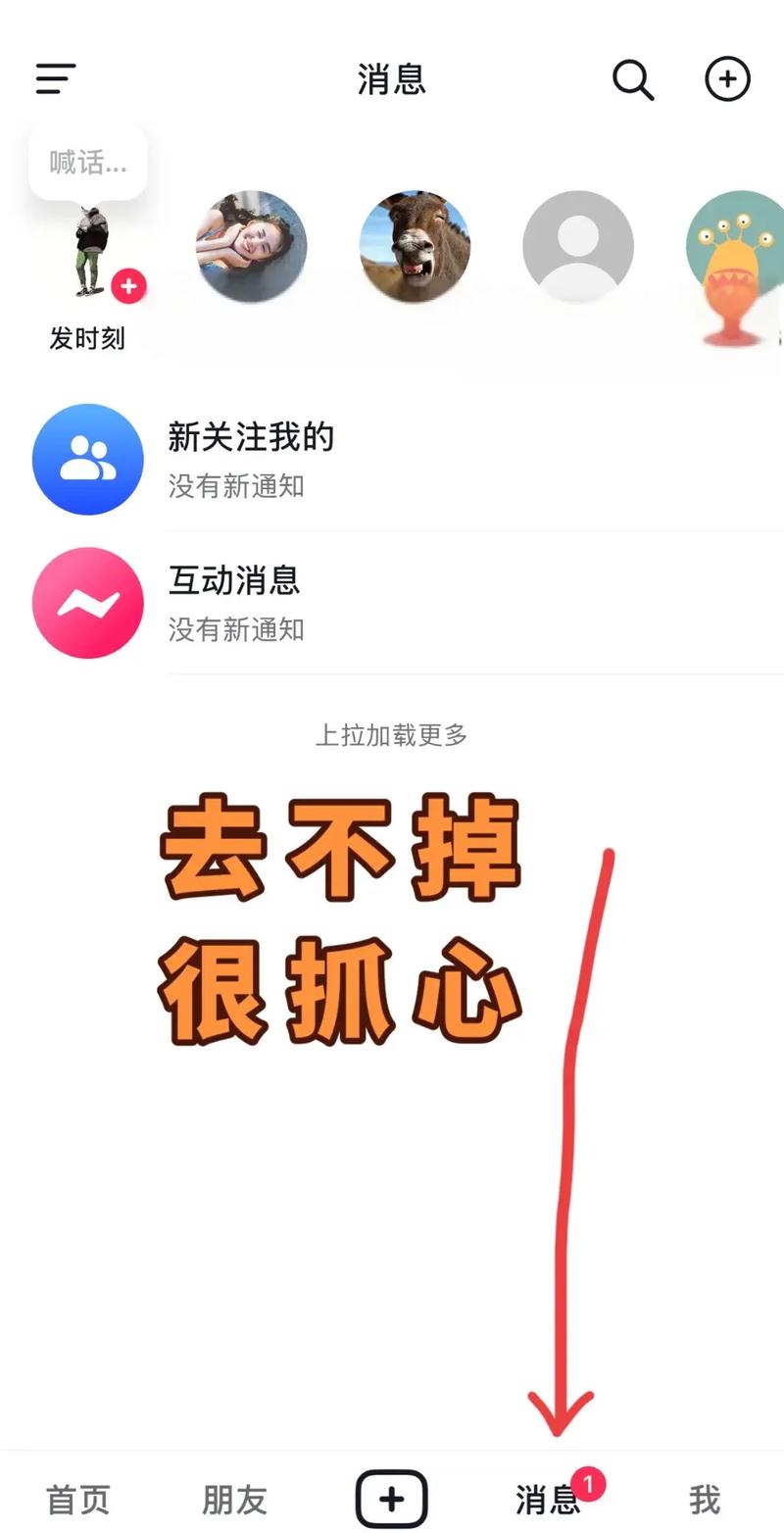Viewport: 784px width, 1533px height.
Task: Open the donkey avatar story
Action: click(415, 246)
